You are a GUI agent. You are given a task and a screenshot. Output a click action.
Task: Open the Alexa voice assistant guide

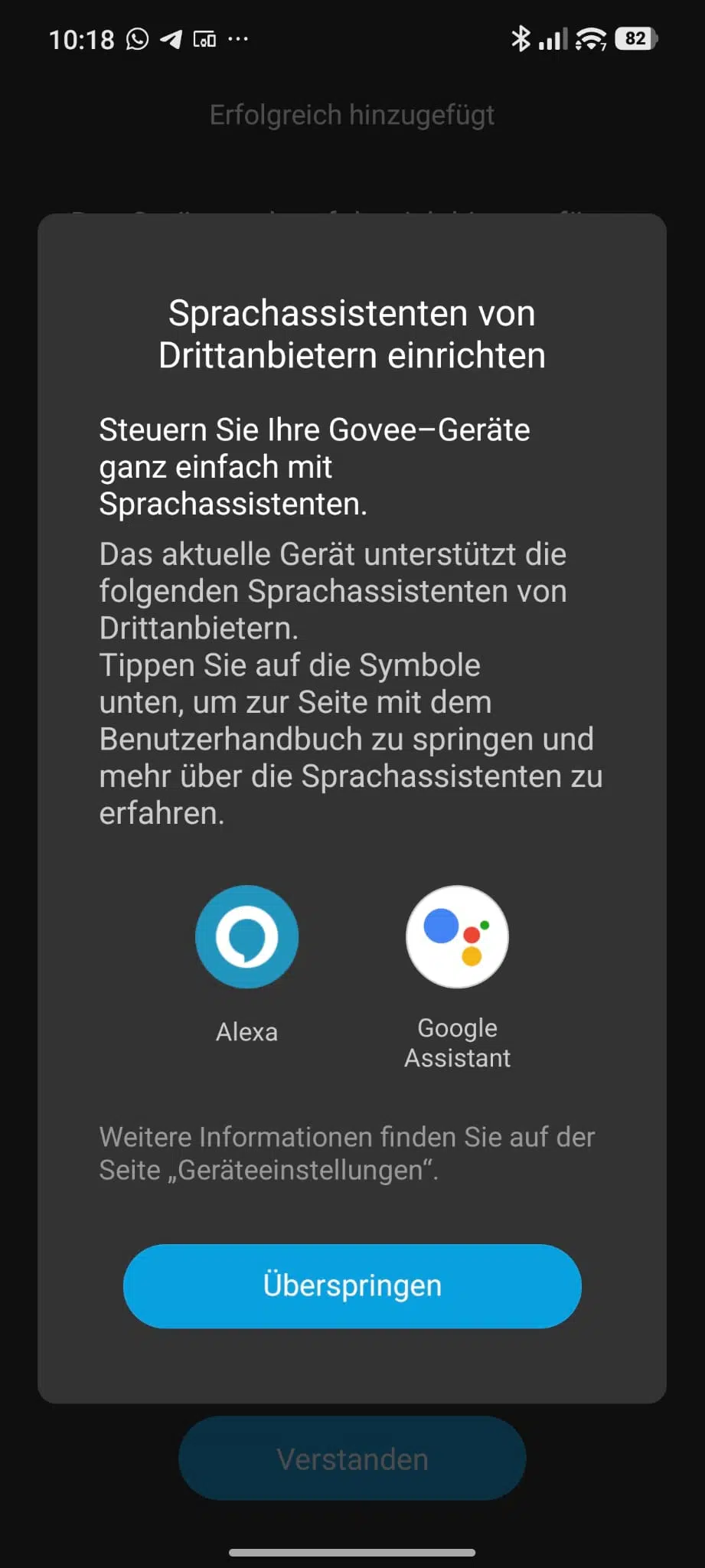246,936
